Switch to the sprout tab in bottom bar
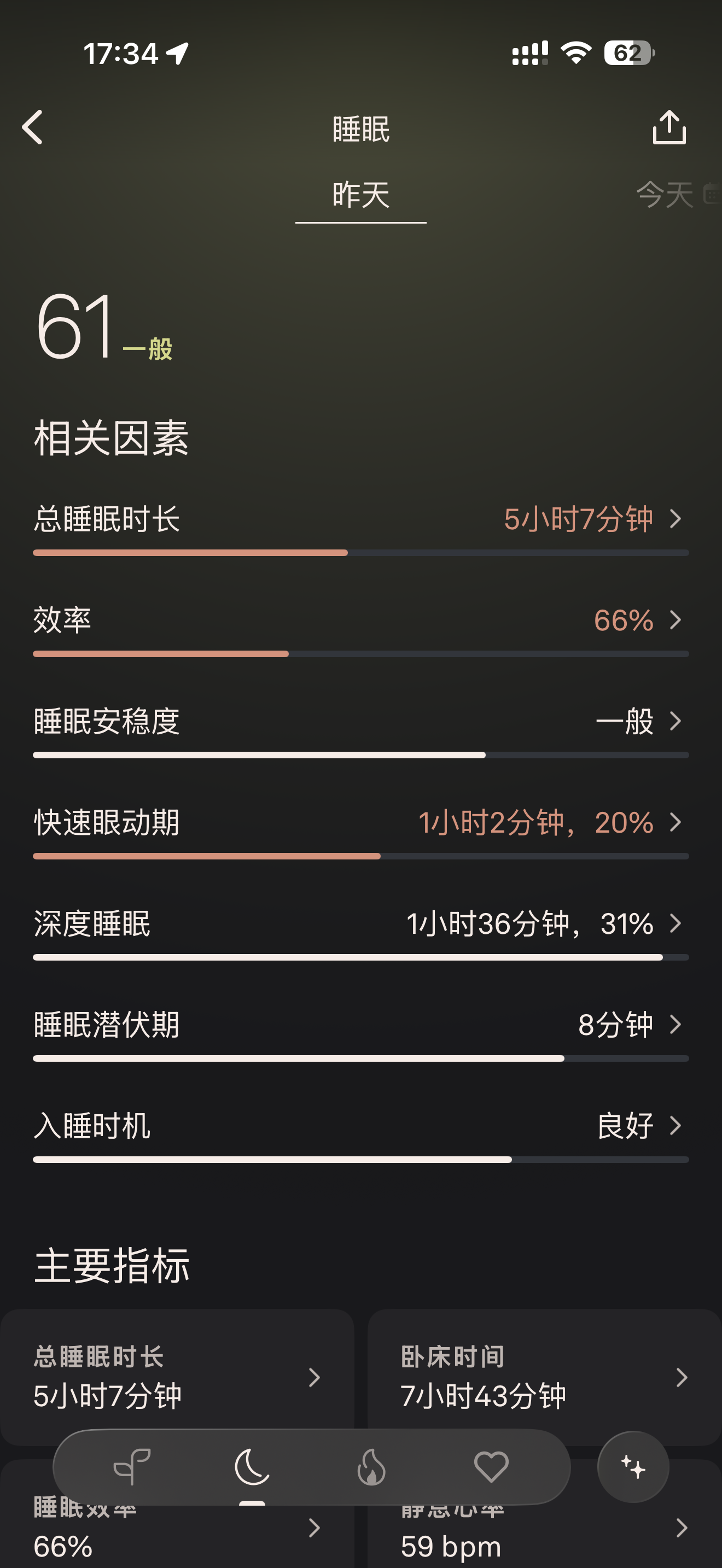The width and height of the screenshot is (722, 1568). click(132, 1466)
